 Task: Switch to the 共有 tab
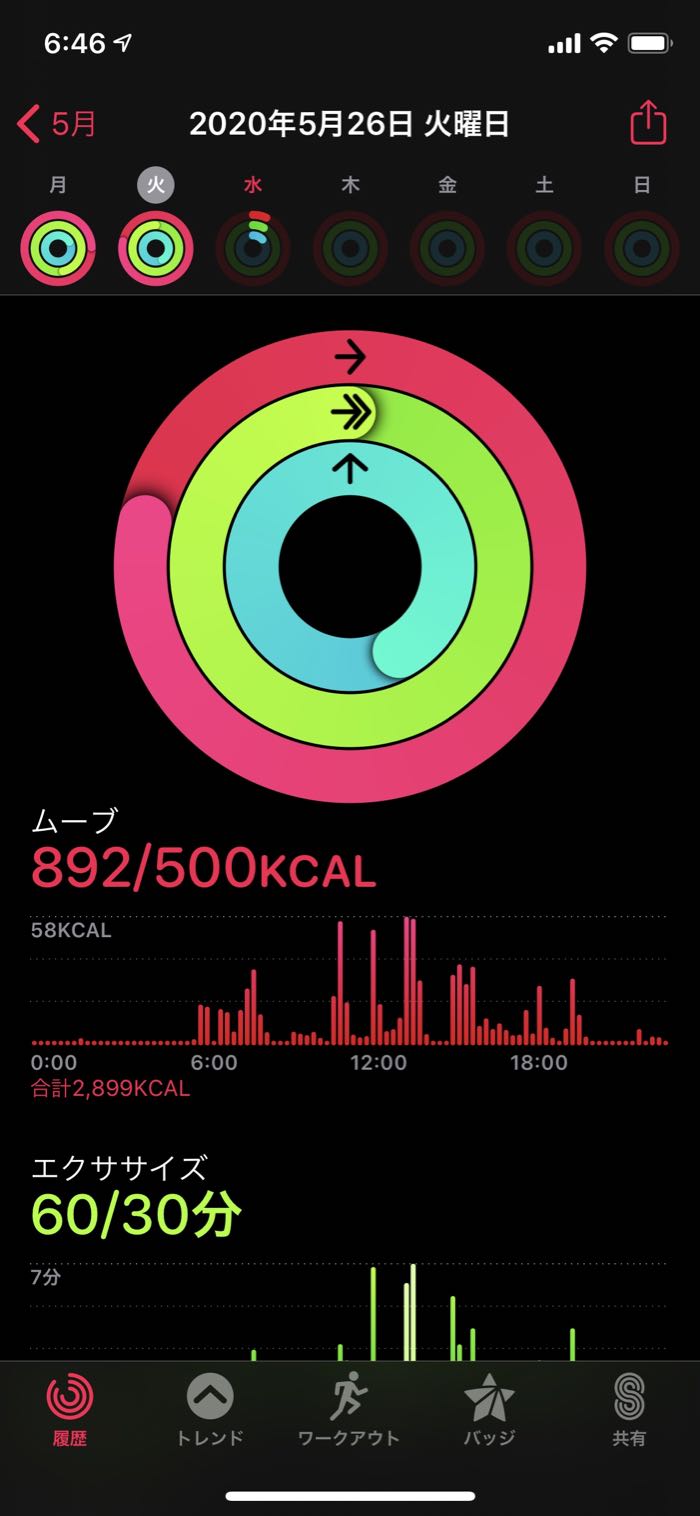629,1409
